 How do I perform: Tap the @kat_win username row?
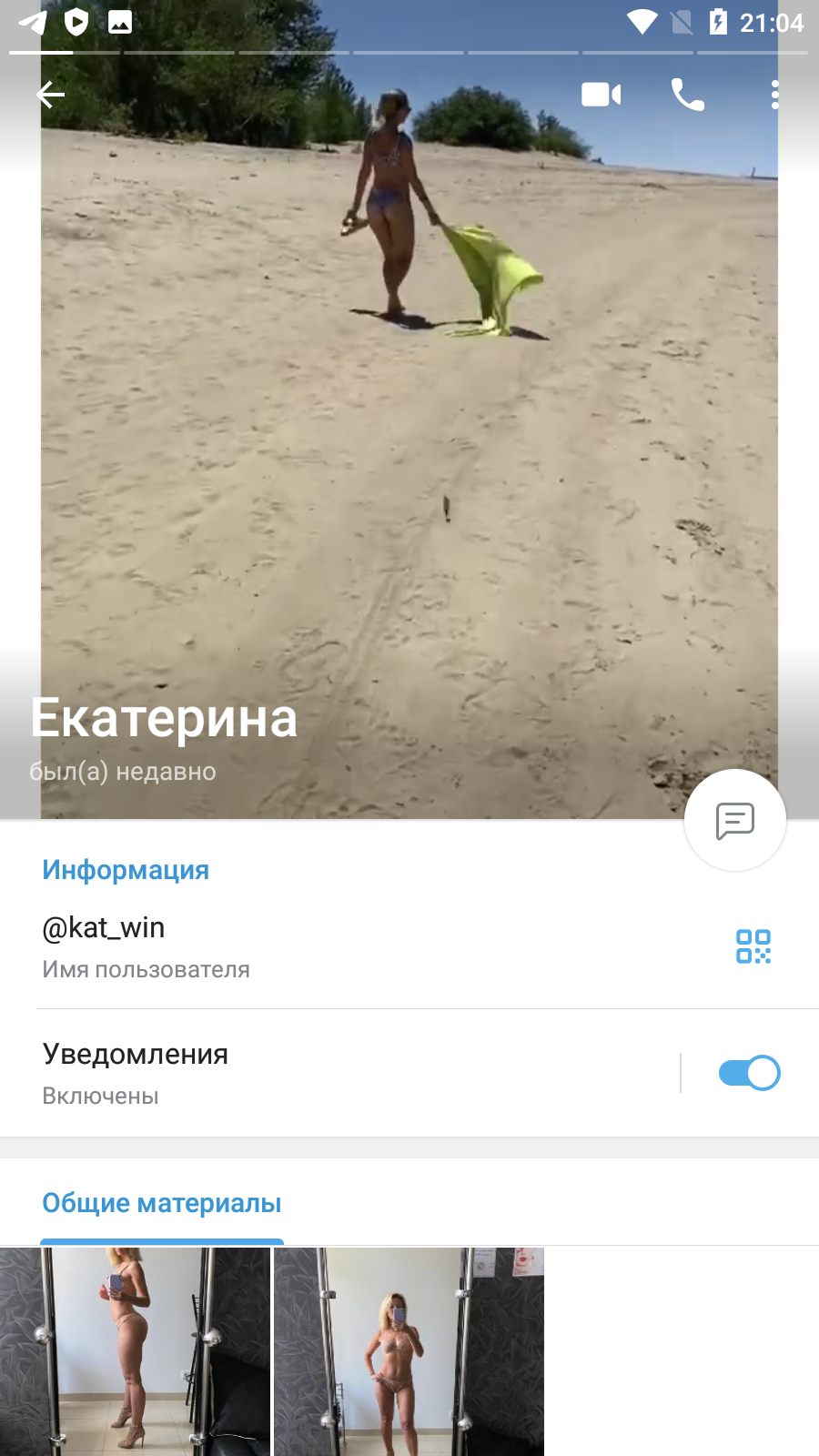[409, 946]
